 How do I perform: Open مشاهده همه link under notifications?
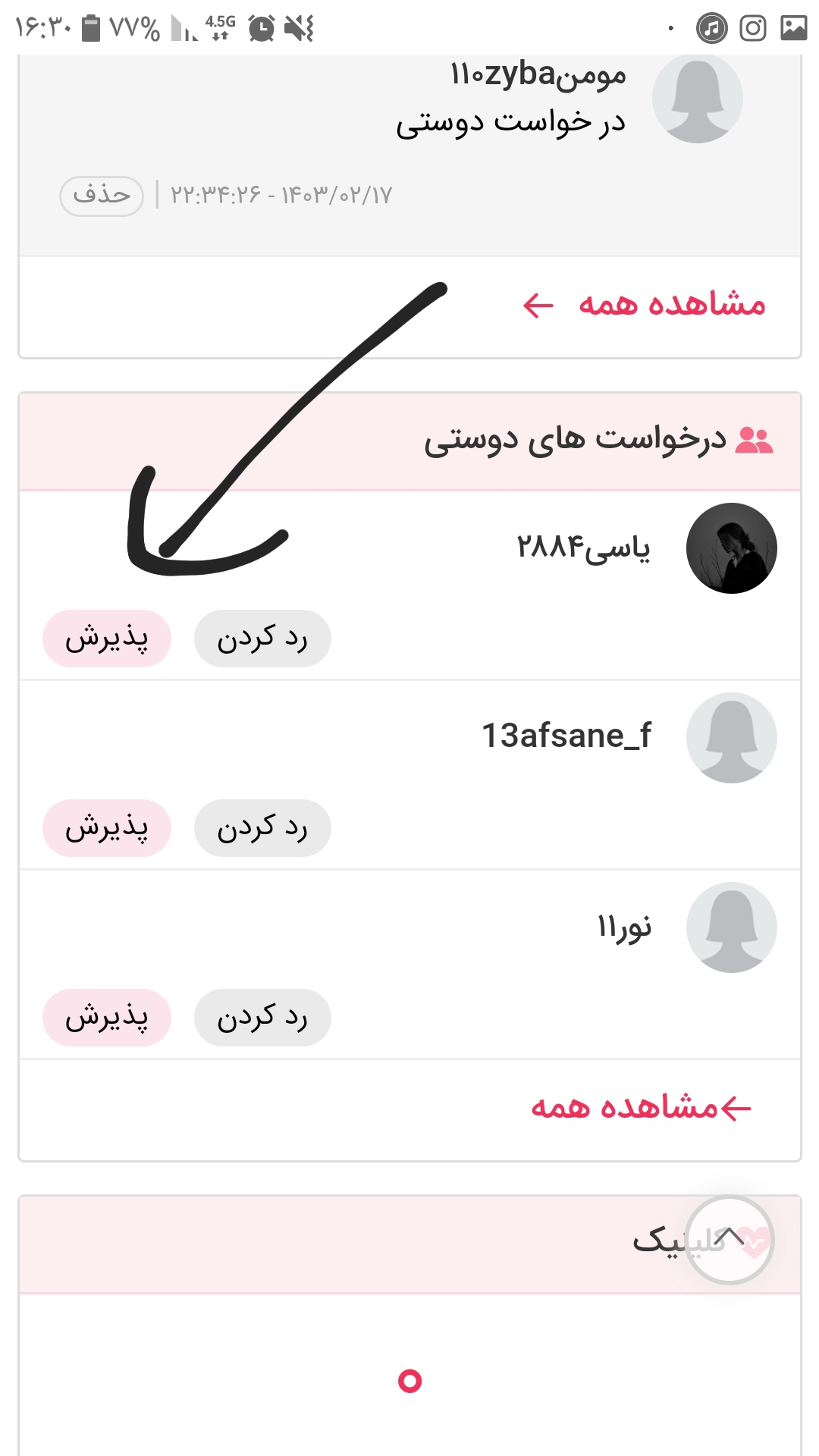pos(645,305)
